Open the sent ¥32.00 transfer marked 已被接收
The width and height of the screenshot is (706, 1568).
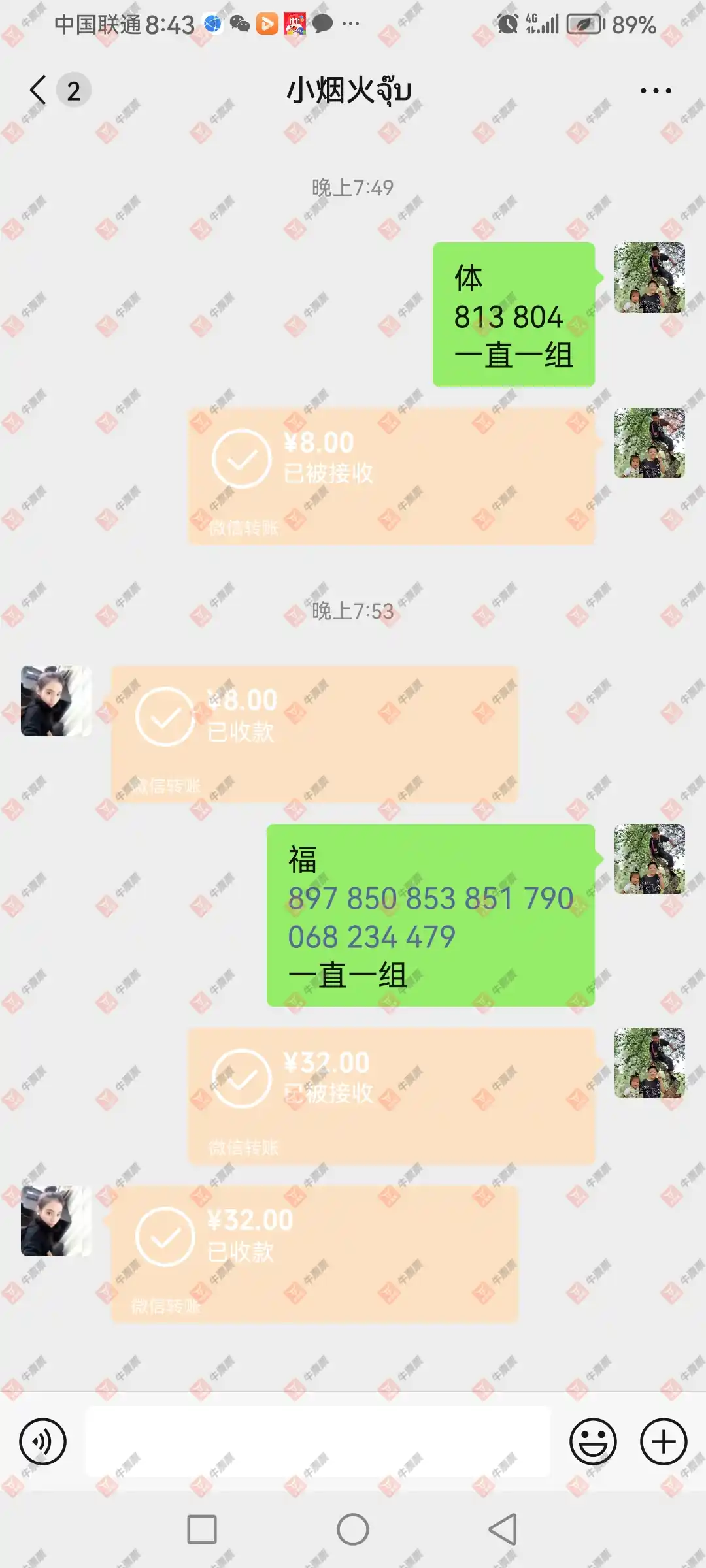pyautogui.click(x=391, y=1096)
